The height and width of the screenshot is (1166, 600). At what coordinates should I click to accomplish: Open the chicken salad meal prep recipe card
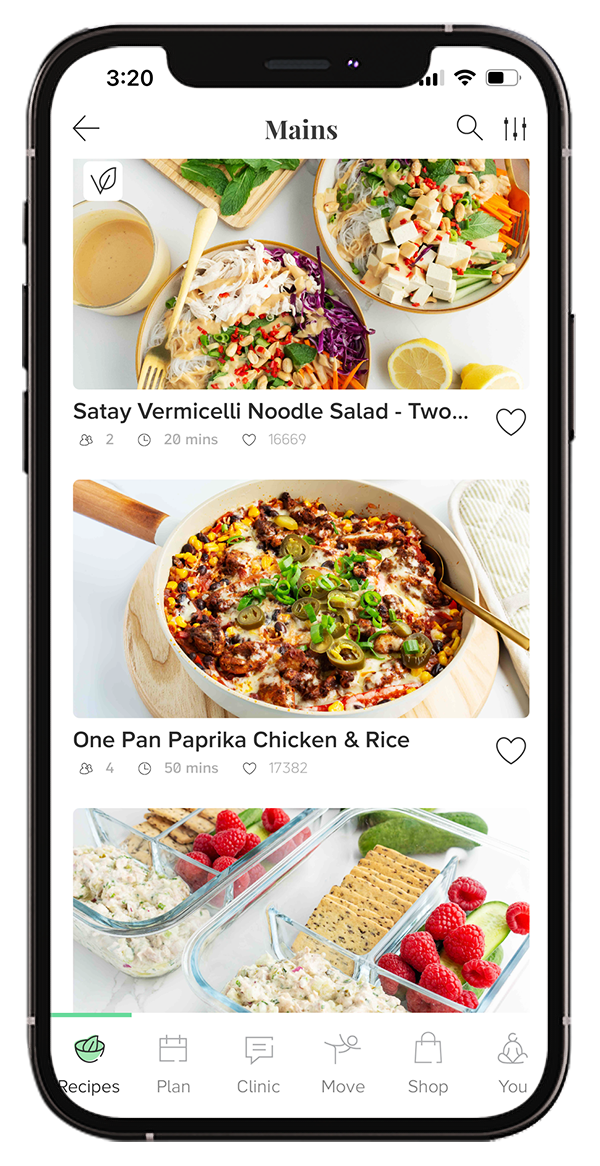(x=300, y=910)
